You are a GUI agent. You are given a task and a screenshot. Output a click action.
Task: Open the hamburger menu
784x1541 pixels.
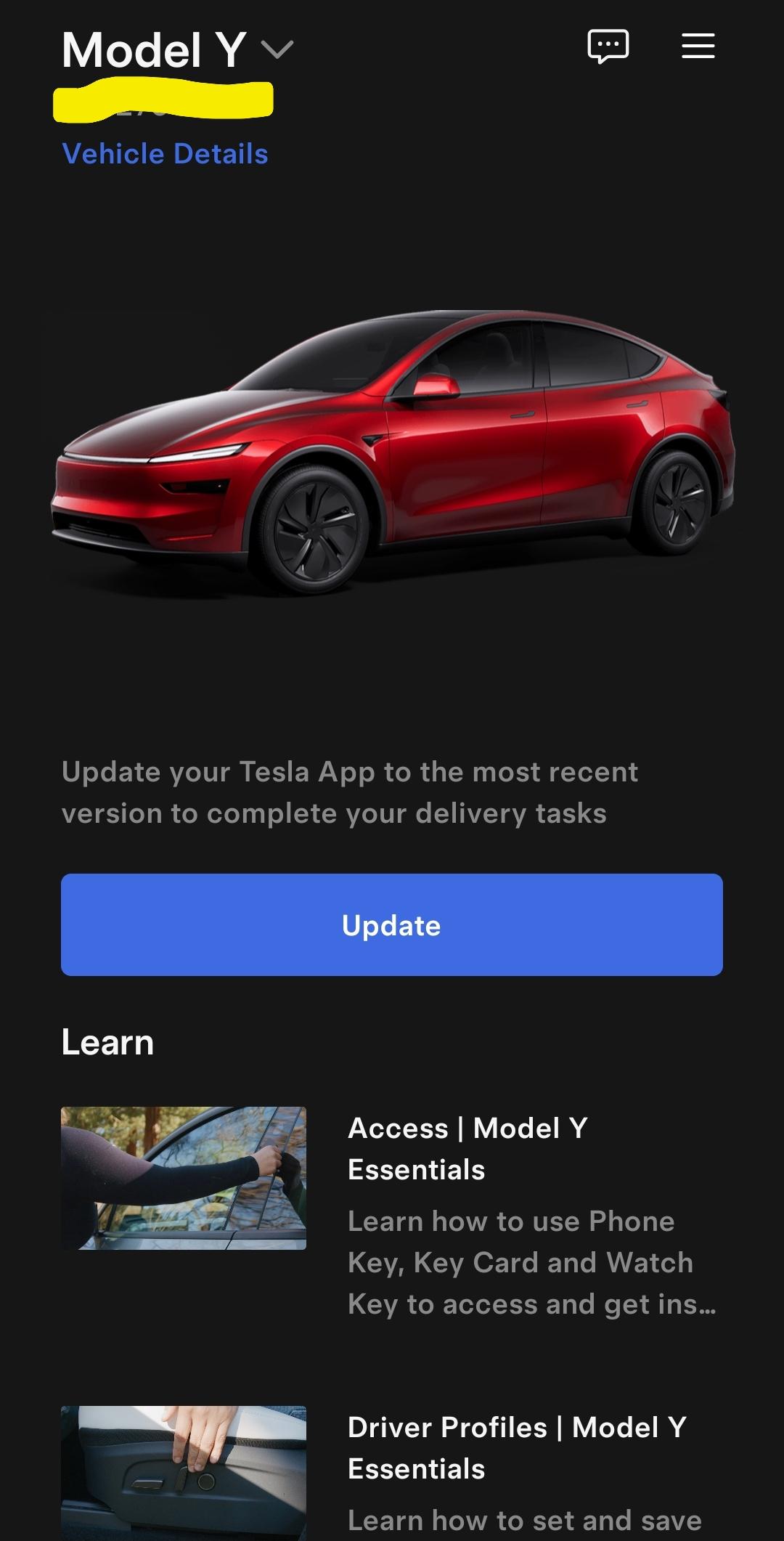pyautogui.click(x=698, y=46)
